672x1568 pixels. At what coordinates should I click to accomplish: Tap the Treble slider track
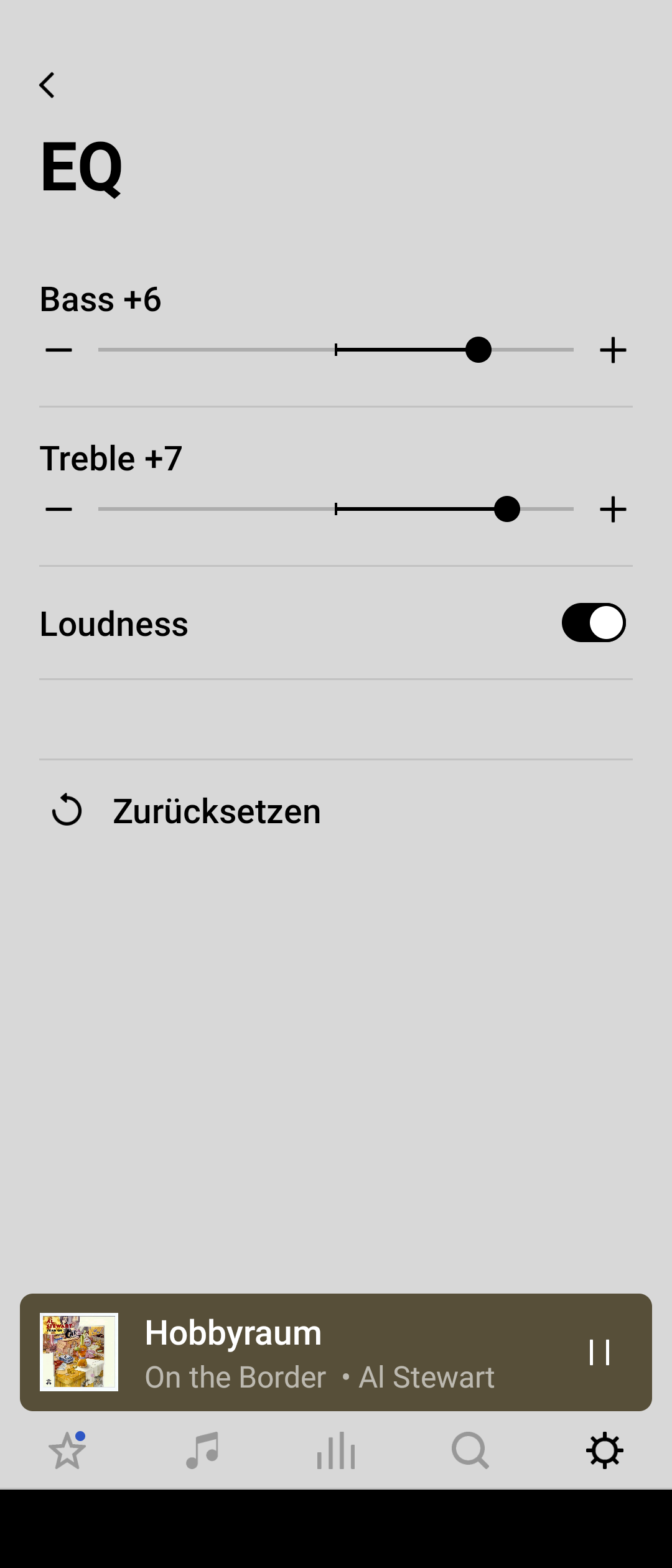coord(336,509)
